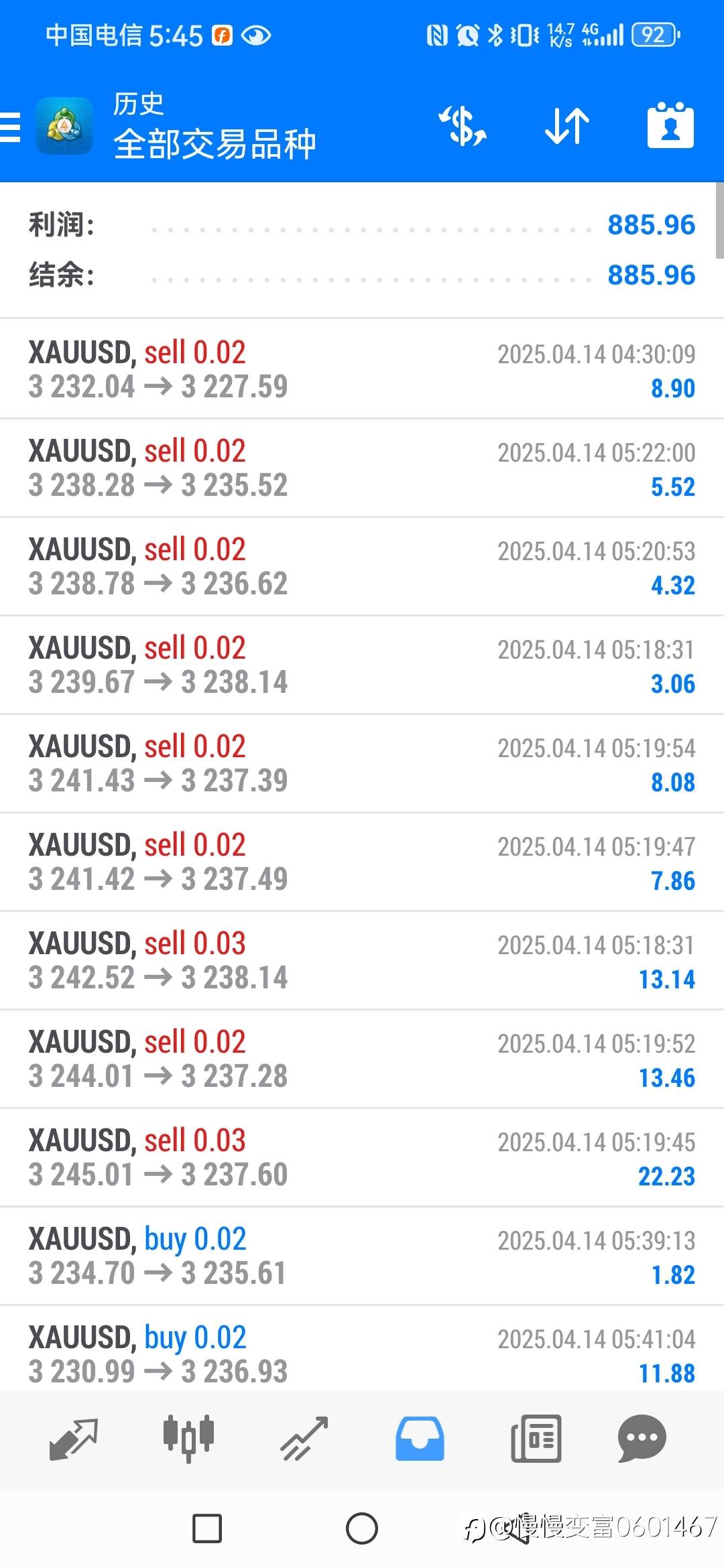Select the History inbox tab

click(x=420, y=1439)
